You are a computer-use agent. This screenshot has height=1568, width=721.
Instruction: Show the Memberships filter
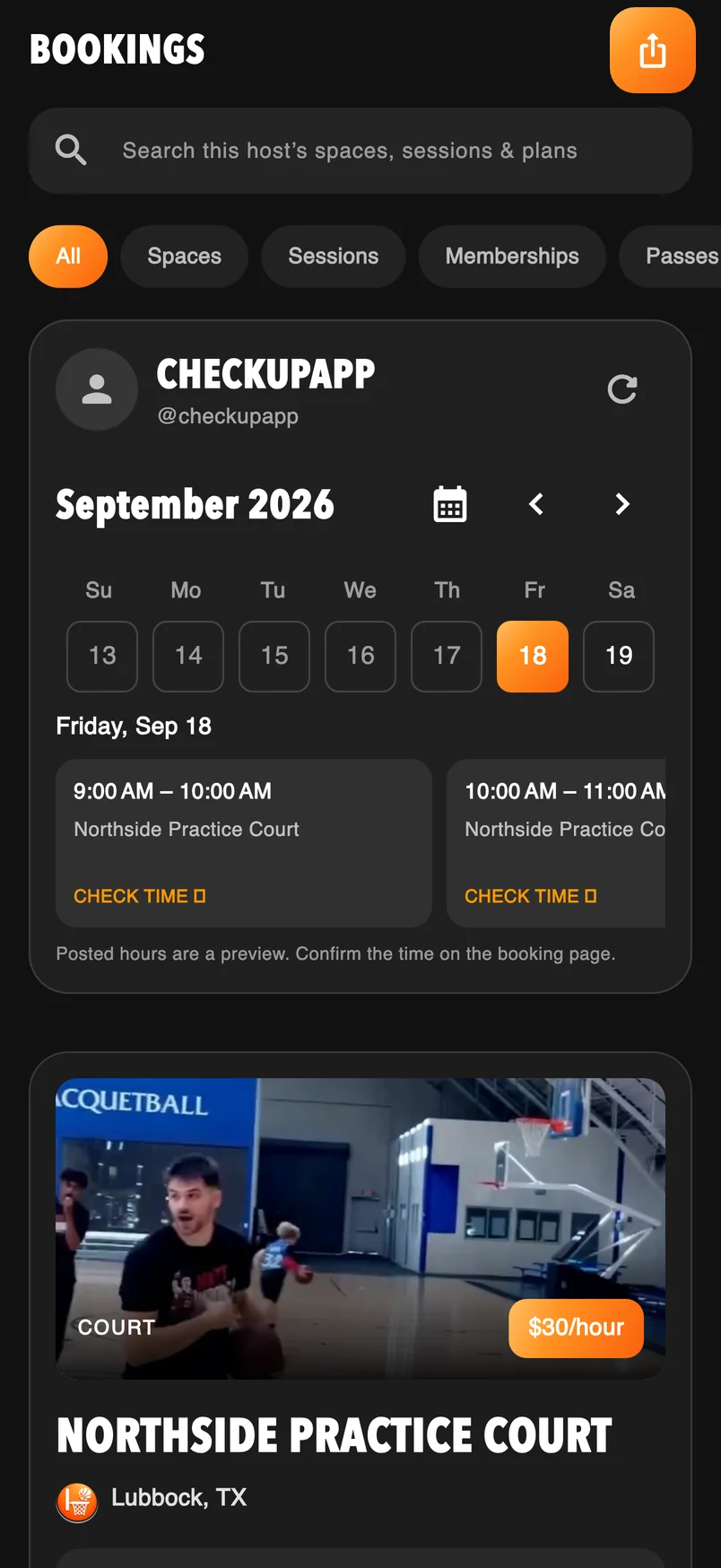(512, 257)
